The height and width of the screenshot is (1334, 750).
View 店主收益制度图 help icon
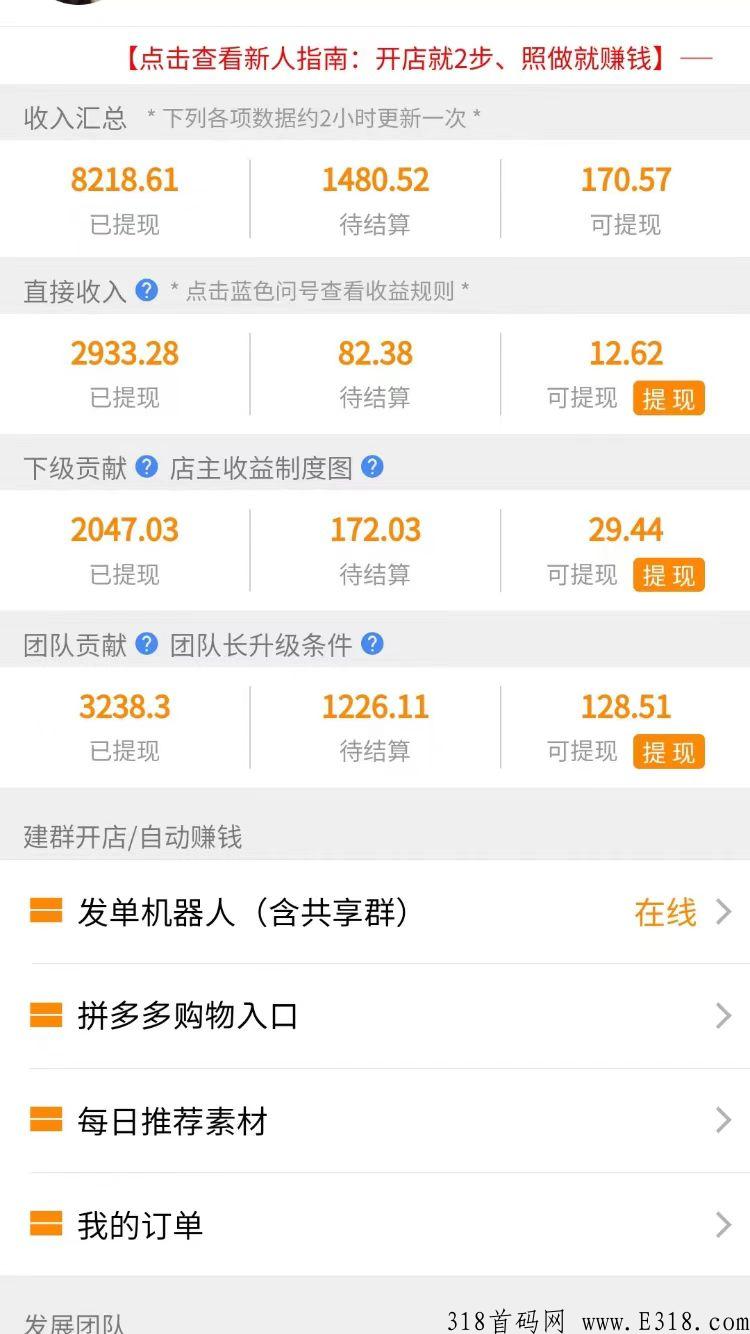click(x=372, y=466)
